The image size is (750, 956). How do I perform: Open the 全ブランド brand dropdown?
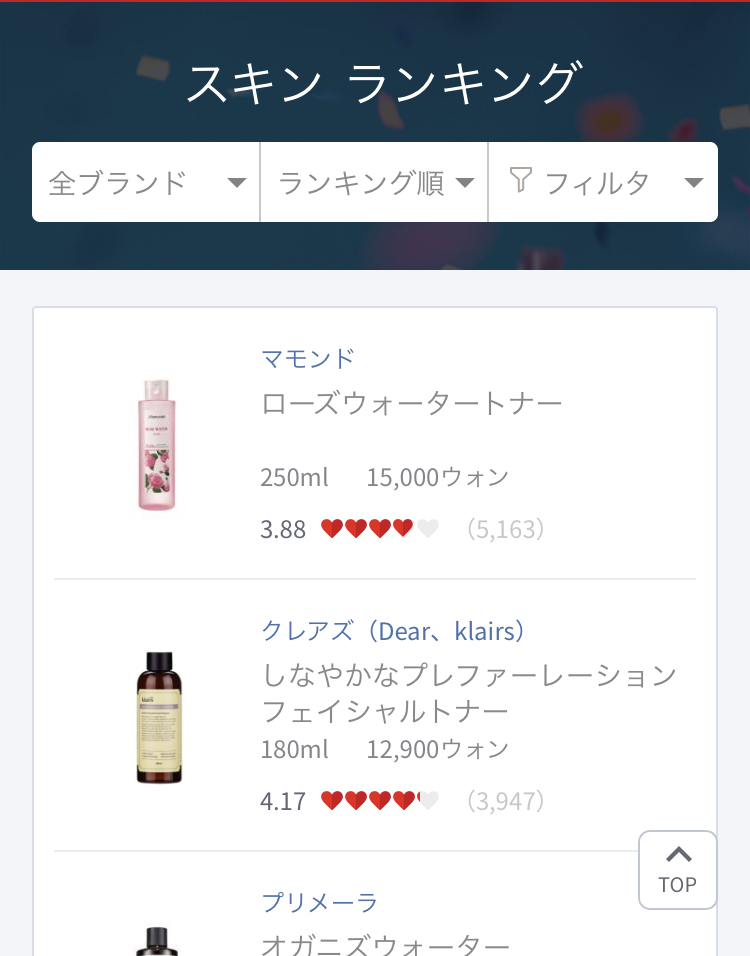pos(146,182)
